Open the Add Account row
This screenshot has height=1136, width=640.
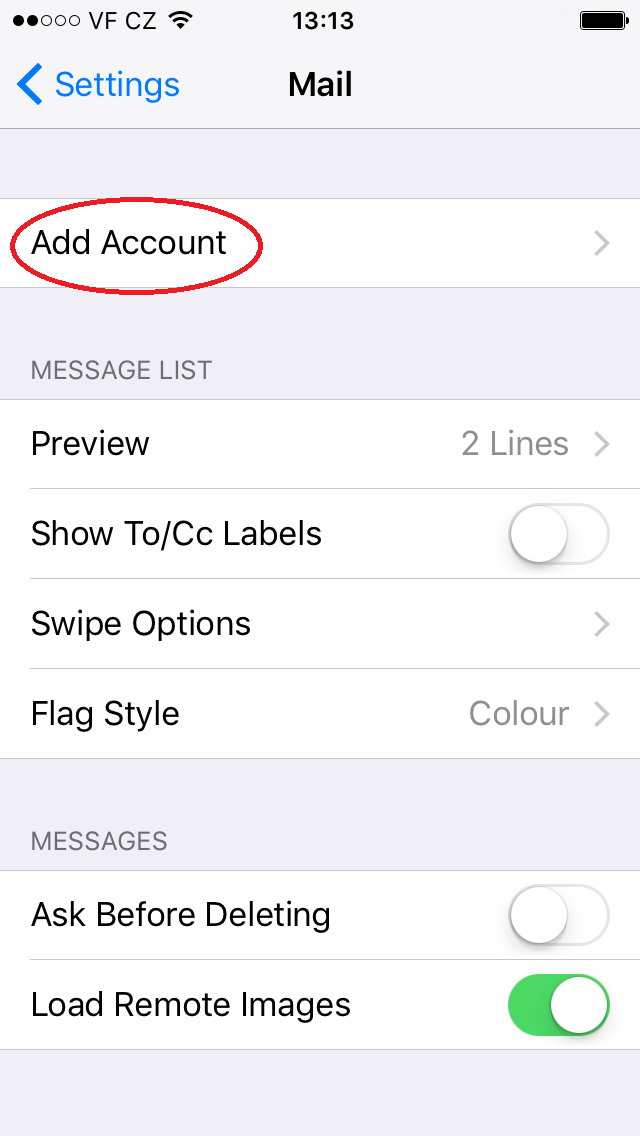320,243
